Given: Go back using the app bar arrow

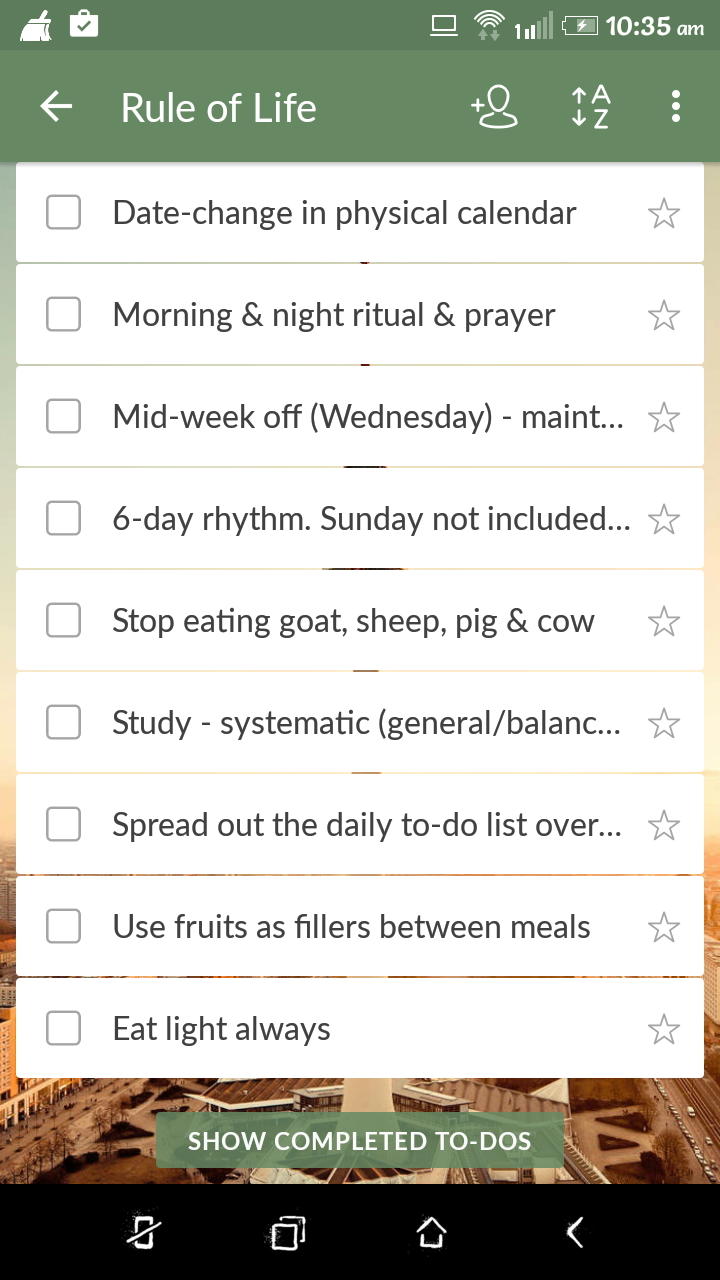Looking at the screenshot, I should click(x=57, y=107).
